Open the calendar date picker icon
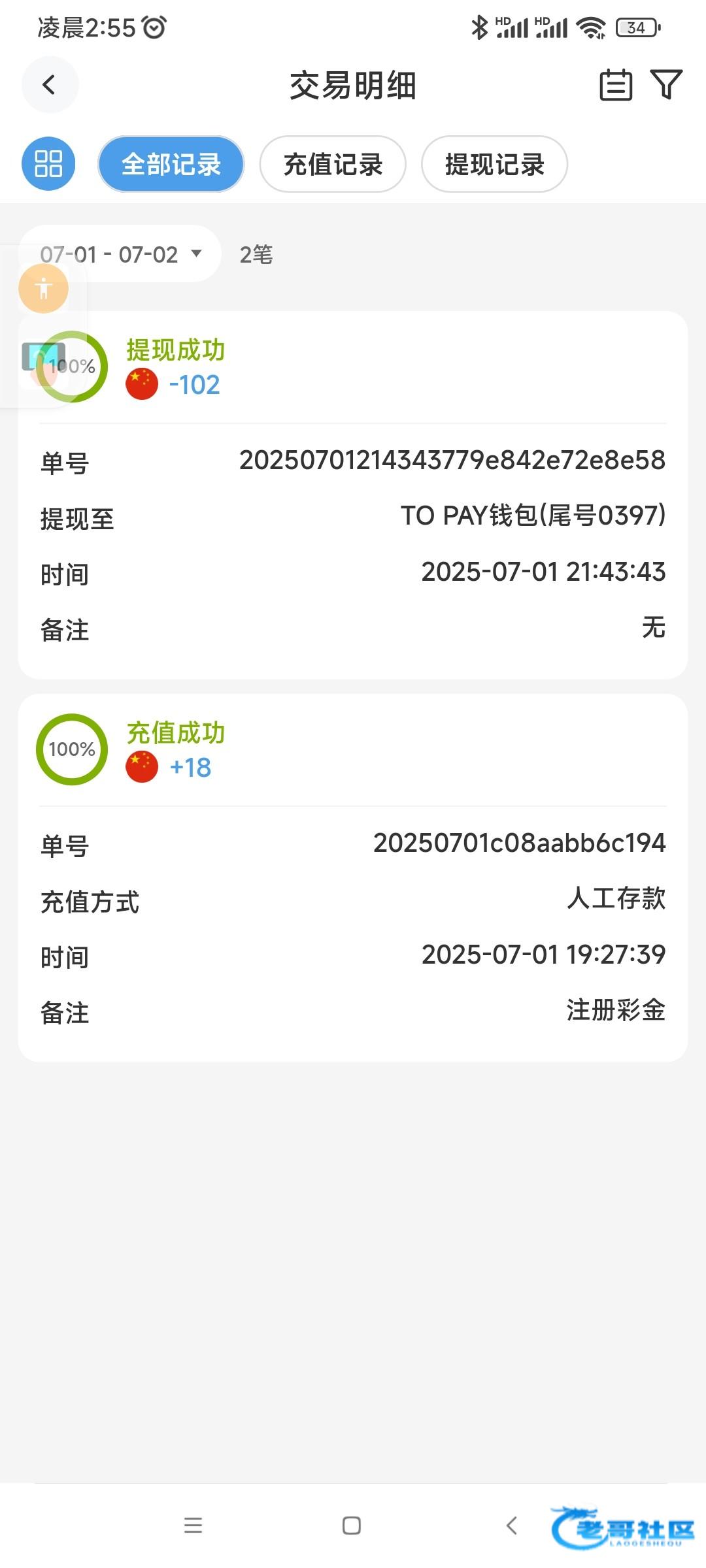This screenshot has width=706, height=1568. [616, 85]
